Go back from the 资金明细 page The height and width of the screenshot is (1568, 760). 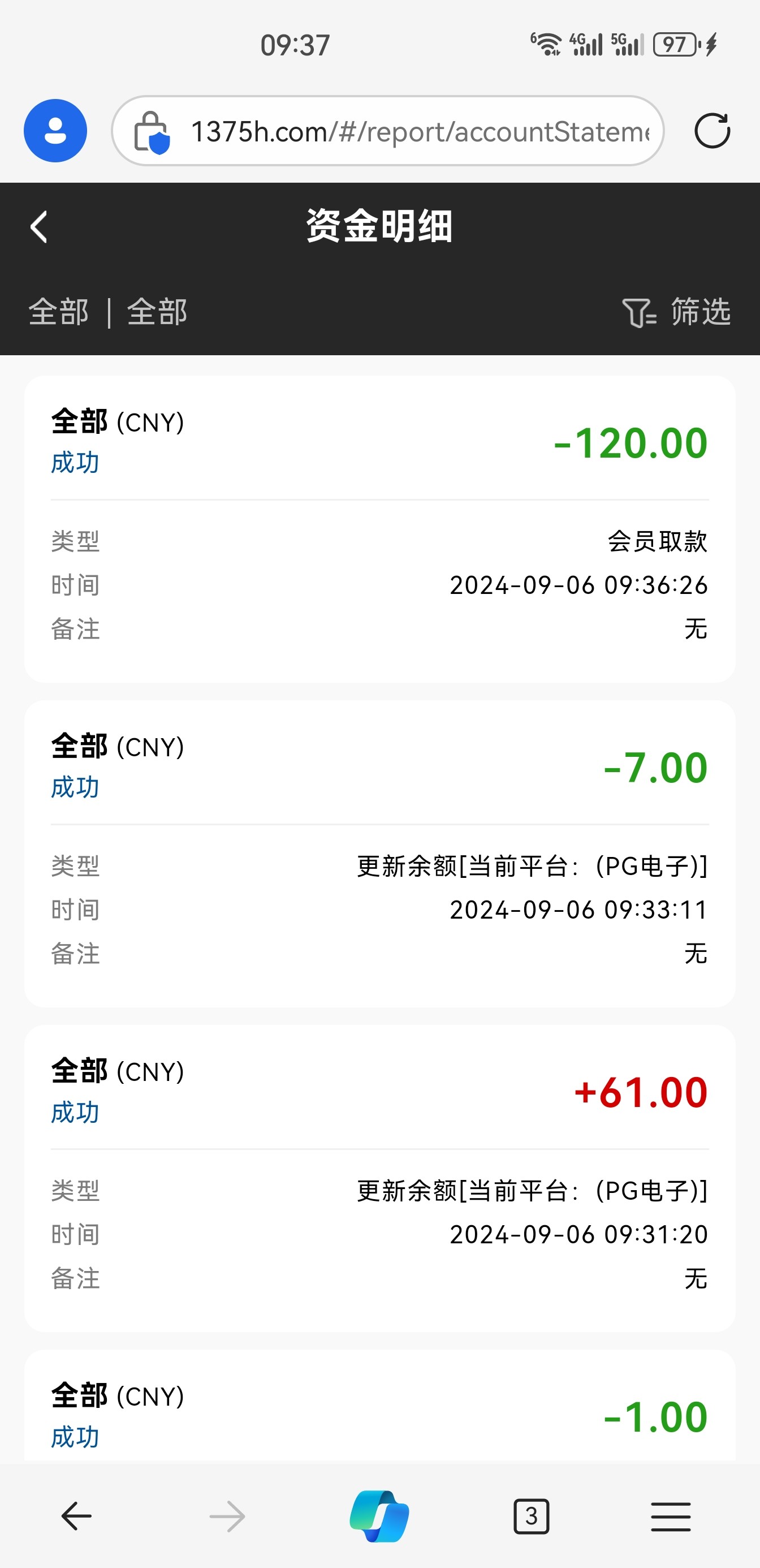tap(39, 227)
